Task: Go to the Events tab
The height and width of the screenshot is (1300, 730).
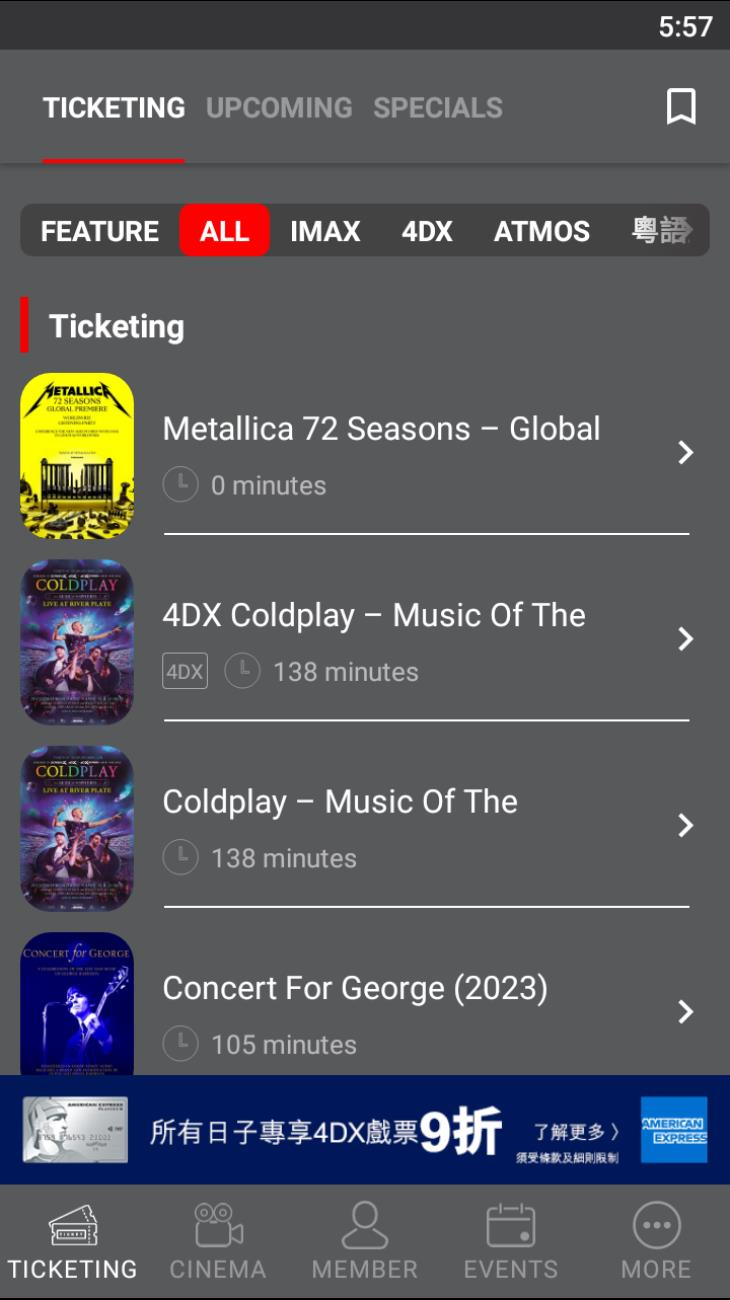Action: [x=510, y=1241]
